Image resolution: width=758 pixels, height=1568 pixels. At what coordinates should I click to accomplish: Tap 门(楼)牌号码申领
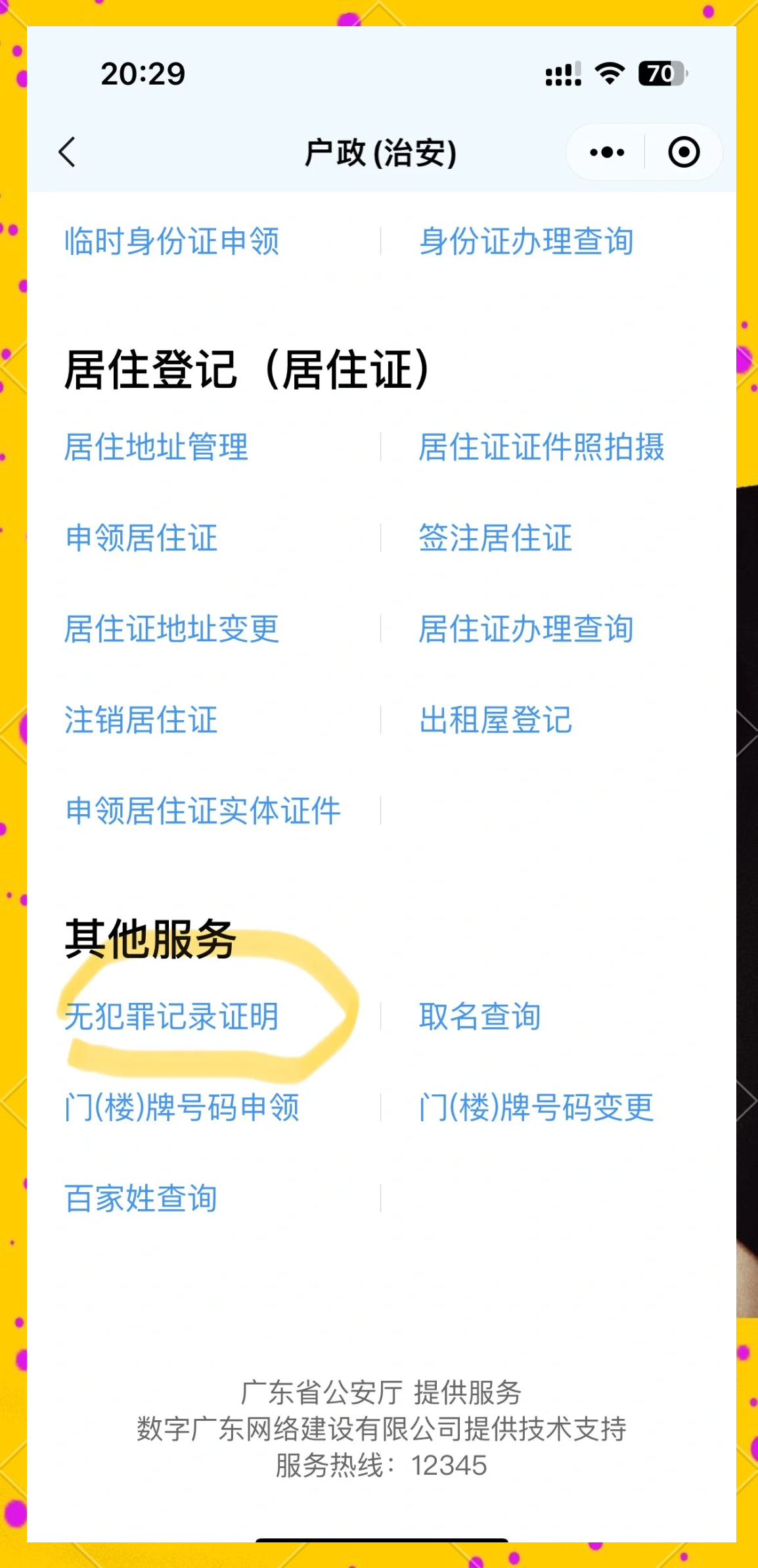182,1107
